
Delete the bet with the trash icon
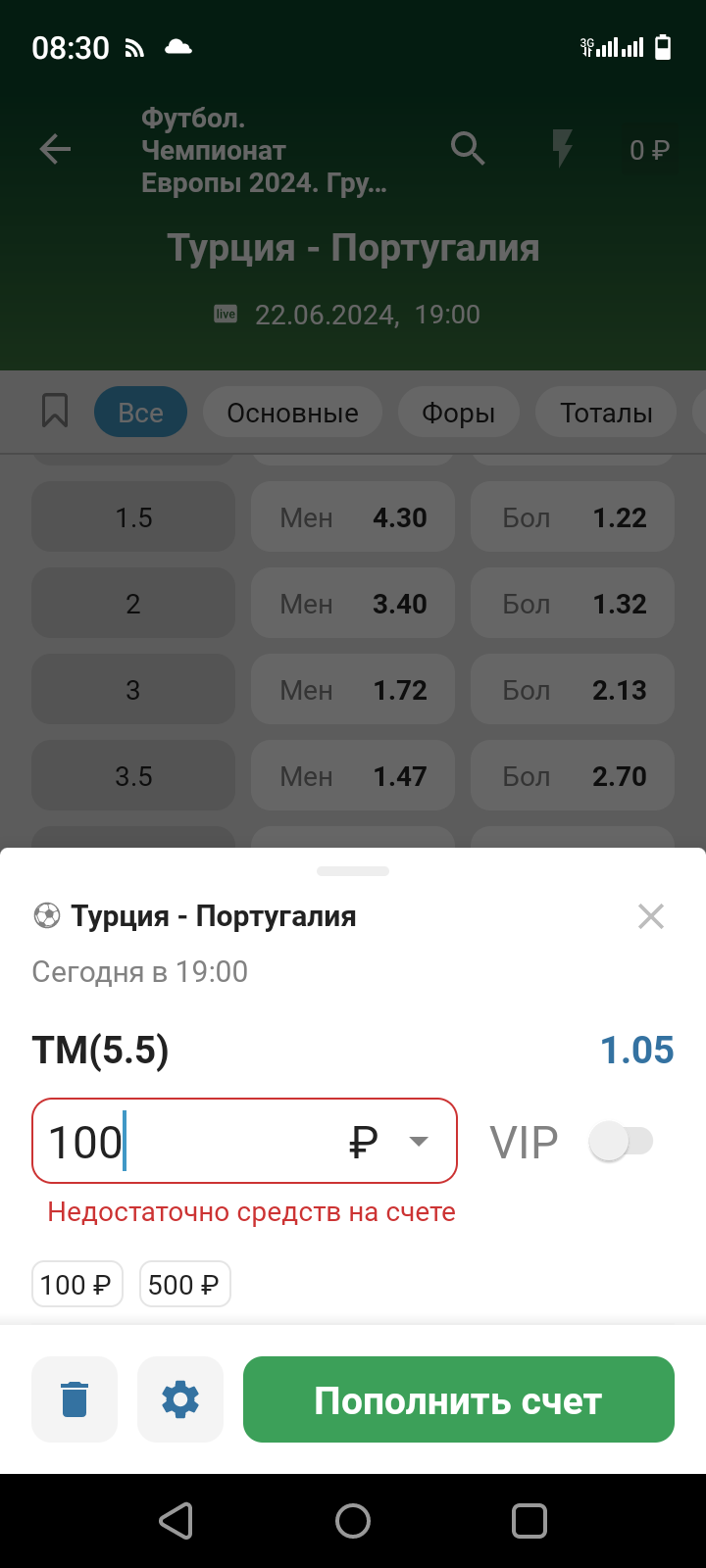tap(75, 1399)
